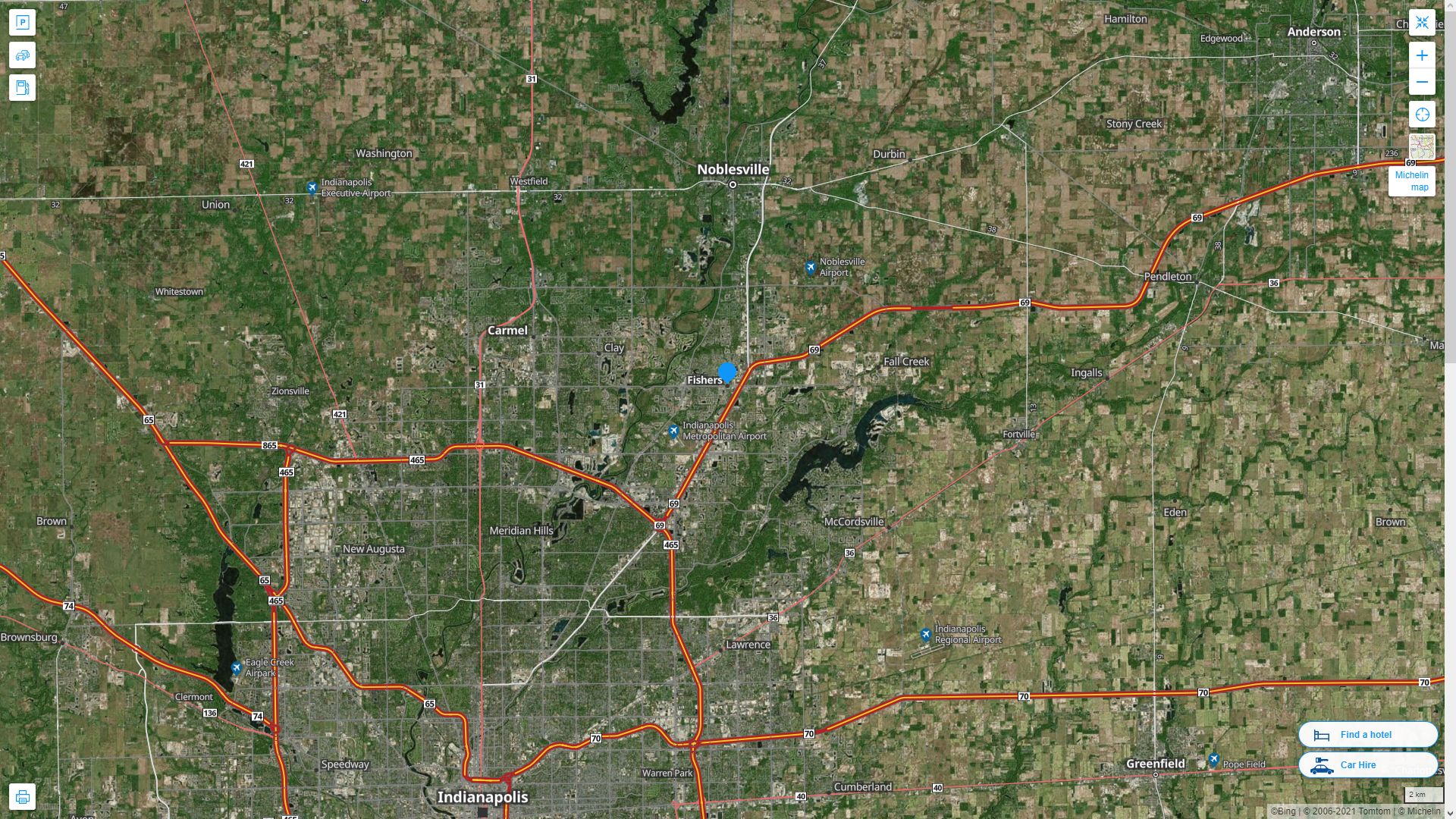Show fuel stations on the map
The width and height of the screenshot is (1456, 819).
coord(22,88)
